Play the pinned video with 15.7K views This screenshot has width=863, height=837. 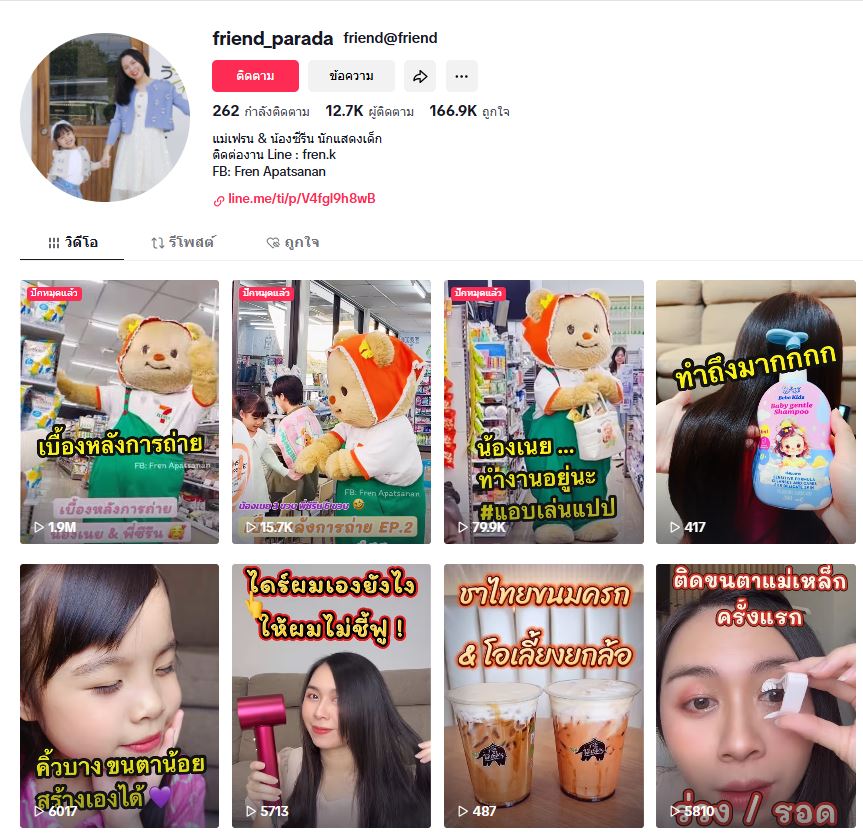pos(331,411)
